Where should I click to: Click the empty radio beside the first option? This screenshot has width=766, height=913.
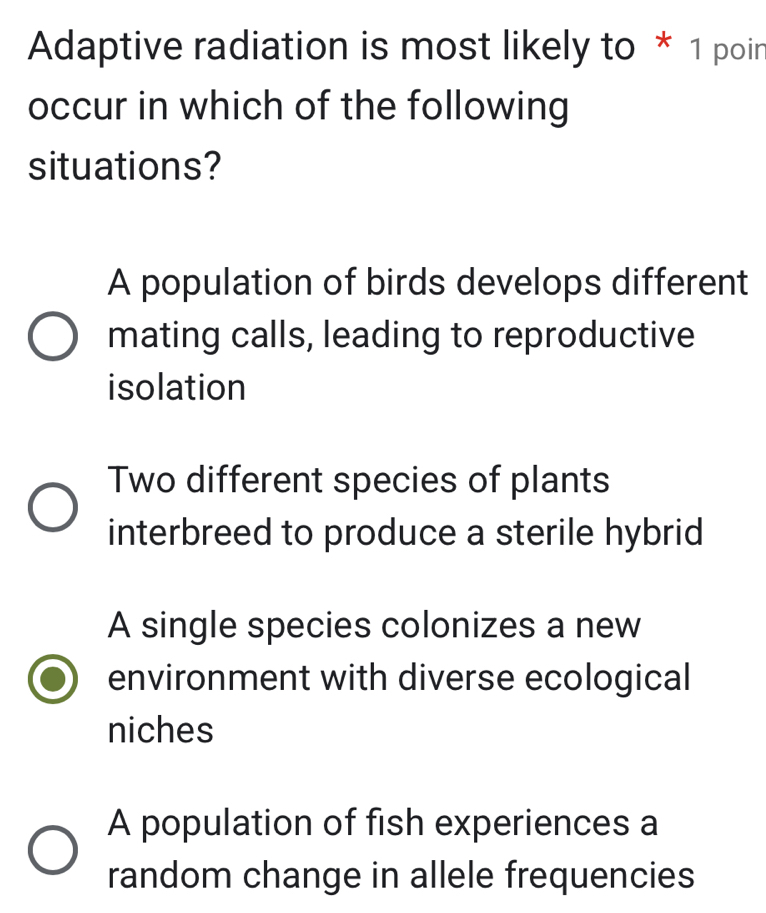pos(52,335)
